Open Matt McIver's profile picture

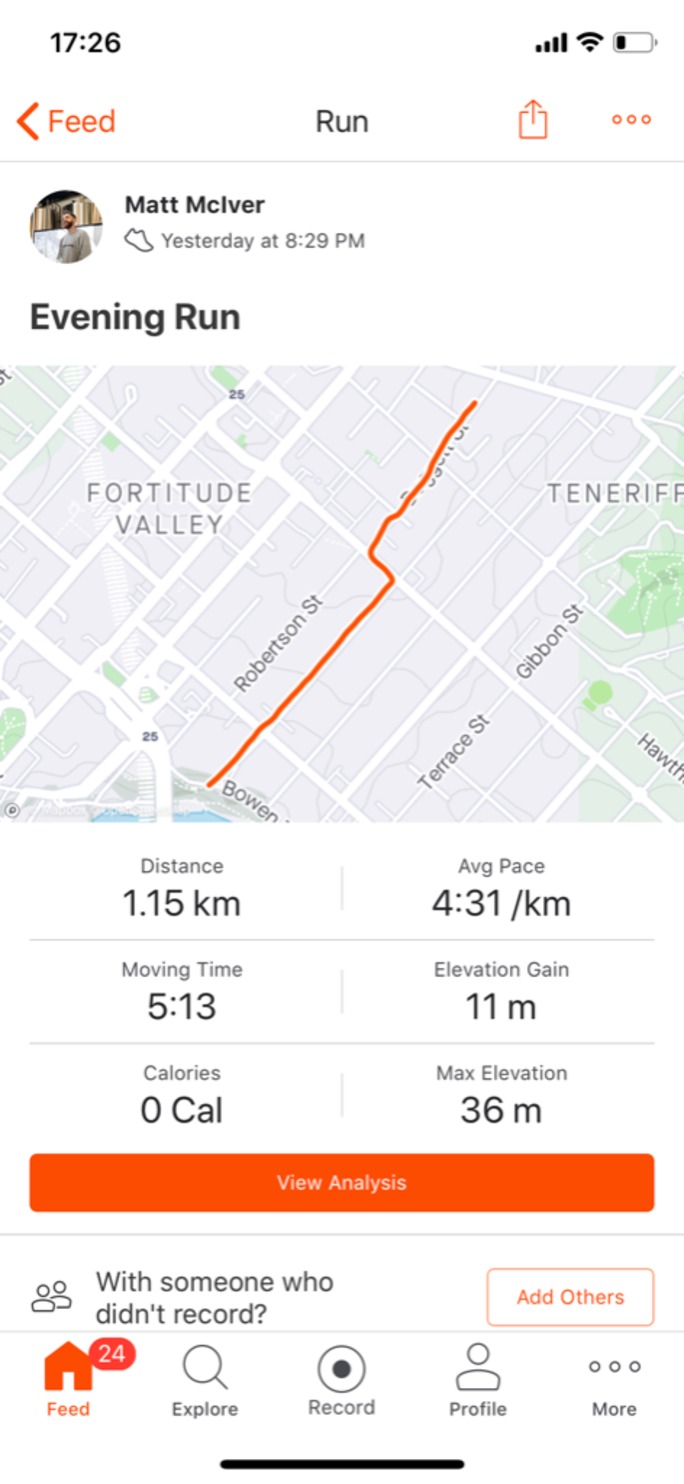pos(66,227)
